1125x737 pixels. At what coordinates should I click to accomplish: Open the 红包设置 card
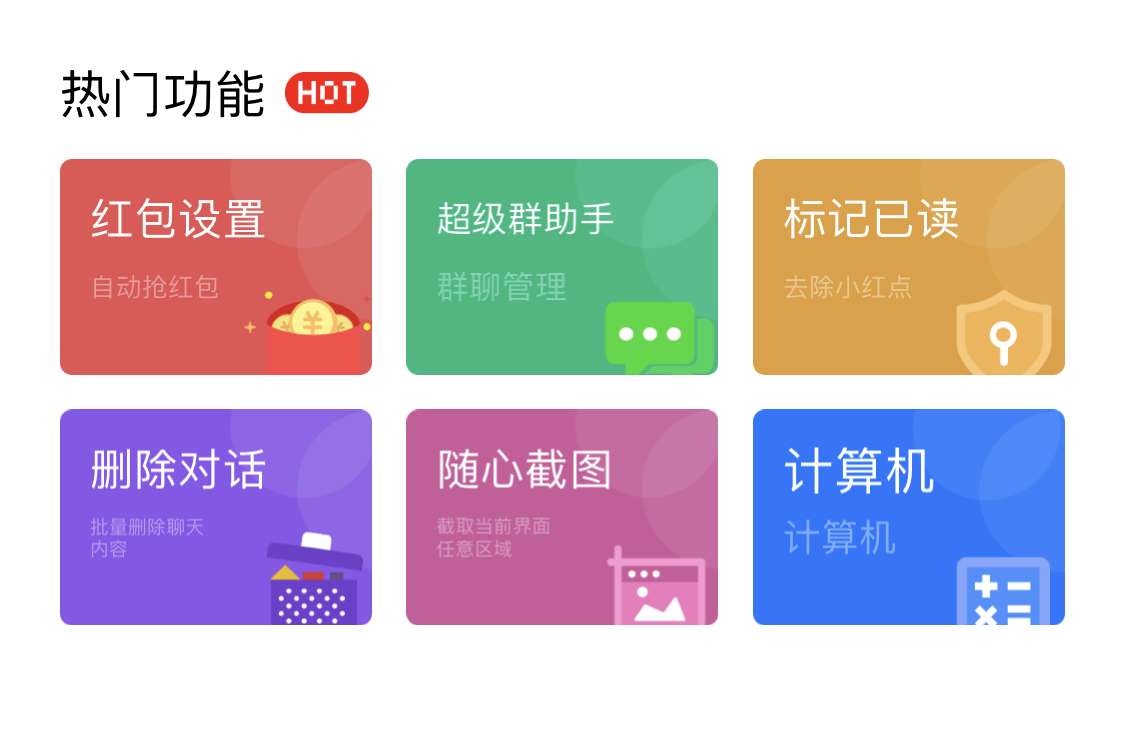215,267
